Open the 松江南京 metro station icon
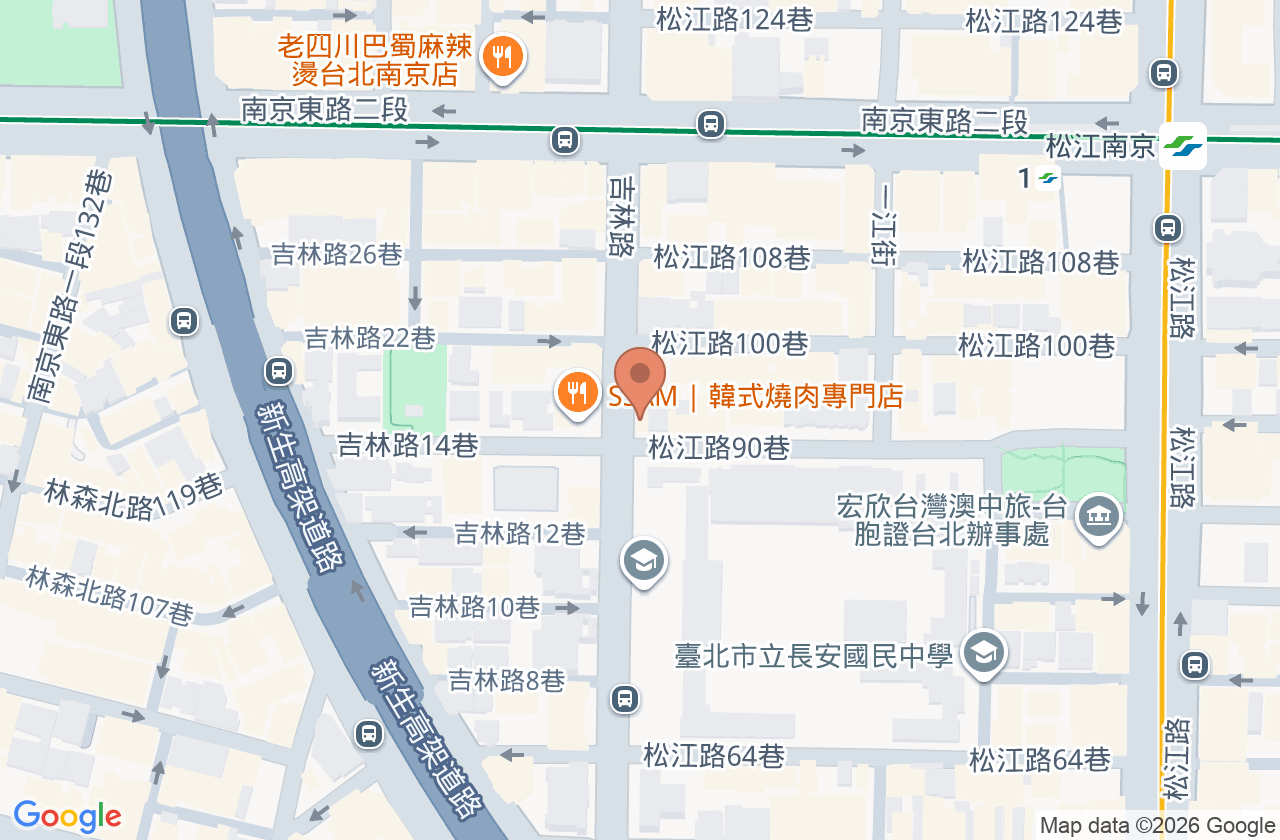The height and width of the screenshot is (840, 1280). pyautogui.click(x=1184, y=146)
